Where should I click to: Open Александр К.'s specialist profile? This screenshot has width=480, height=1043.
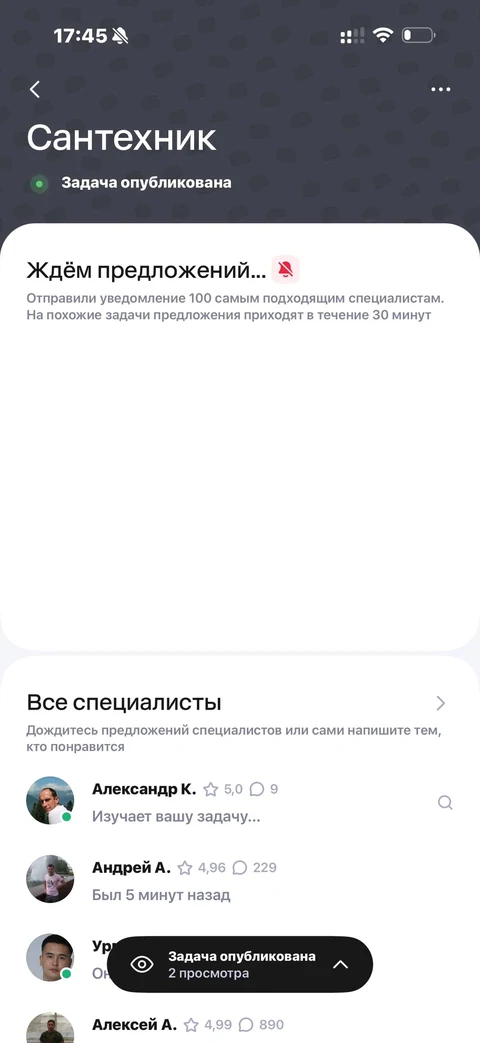tap(239, 801)
